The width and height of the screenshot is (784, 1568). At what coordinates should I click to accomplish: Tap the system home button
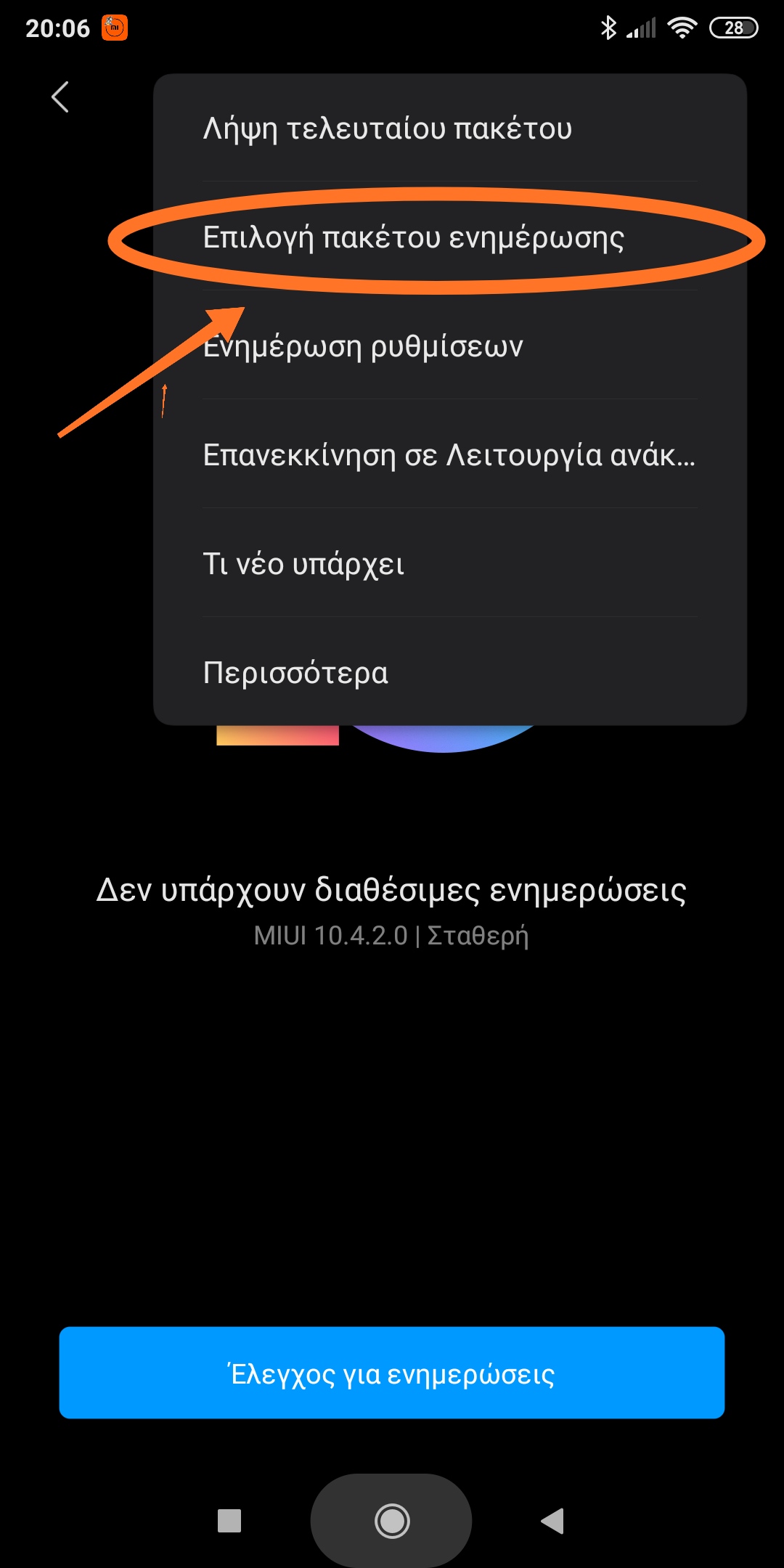pyautogui.click(x=392, y=1521)
